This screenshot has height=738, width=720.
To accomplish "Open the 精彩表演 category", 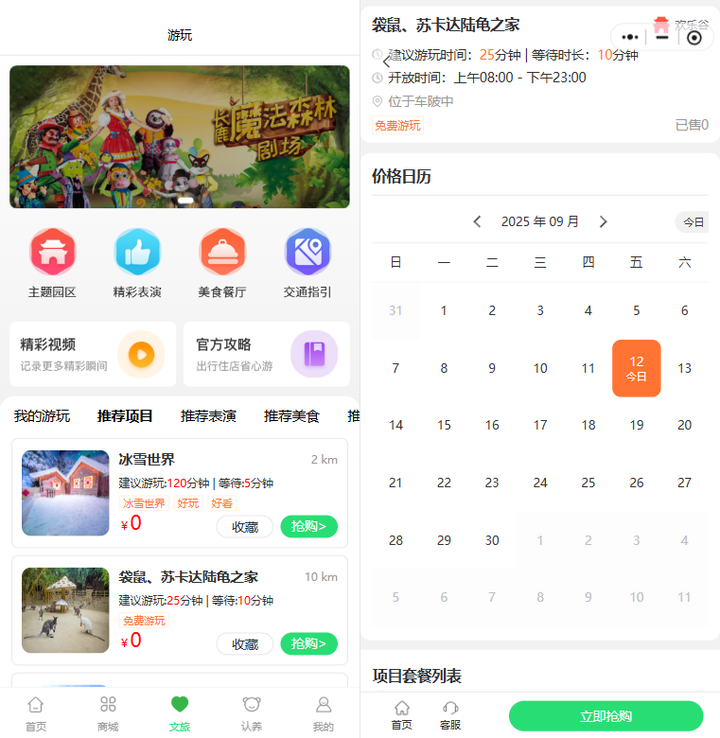I will point(137,263).
